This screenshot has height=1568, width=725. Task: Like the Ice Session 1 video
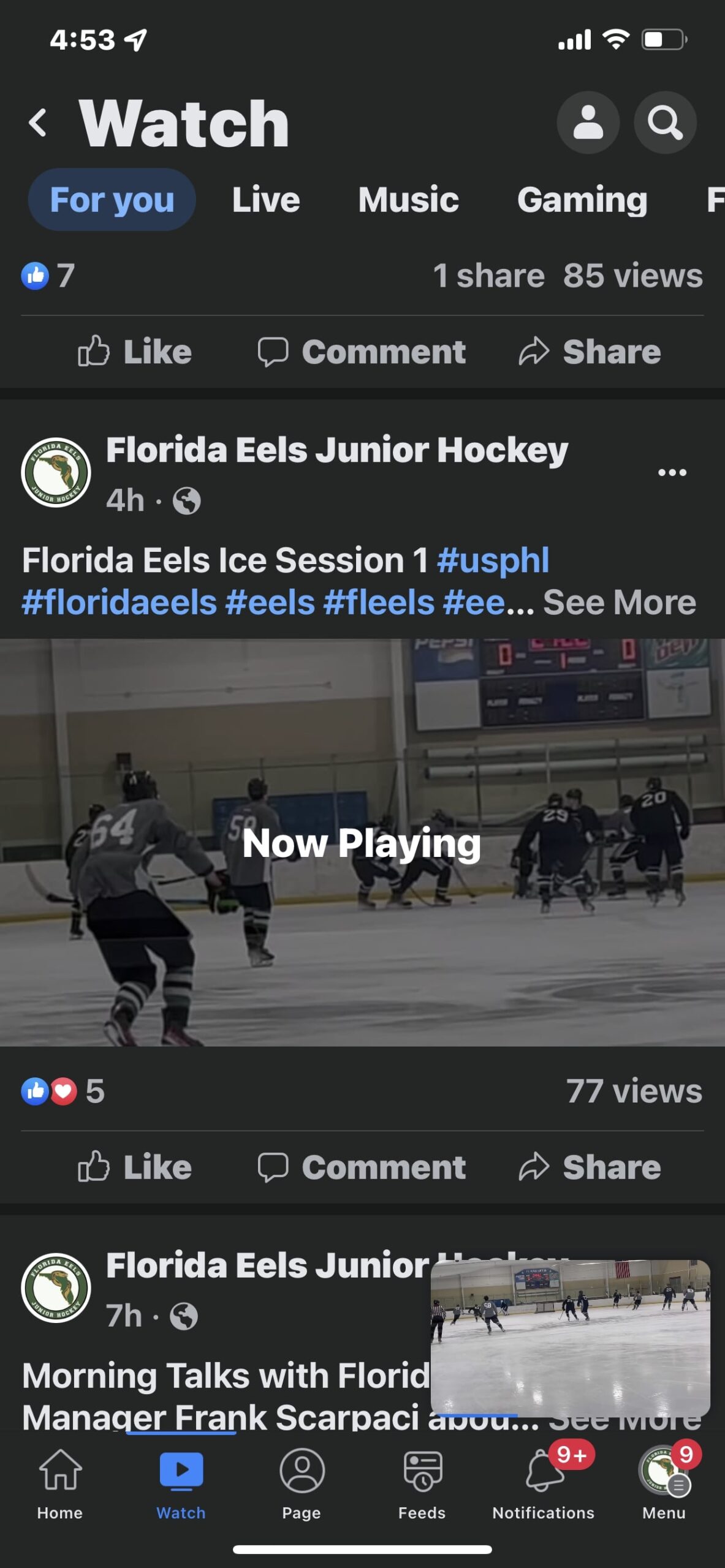coord(135,1167)
